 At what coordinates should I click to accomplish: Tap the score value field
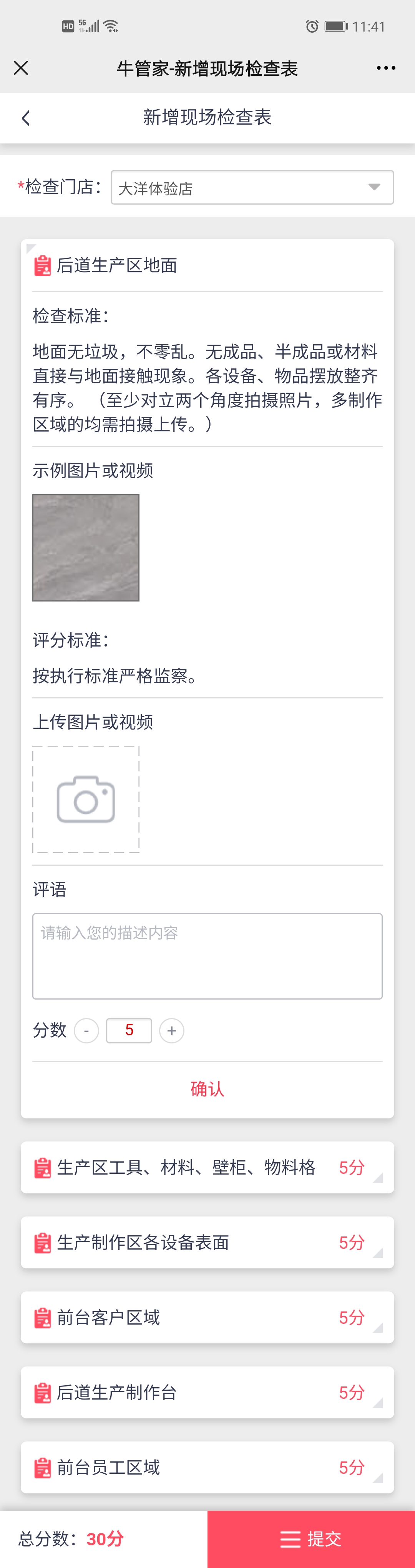129,1030
